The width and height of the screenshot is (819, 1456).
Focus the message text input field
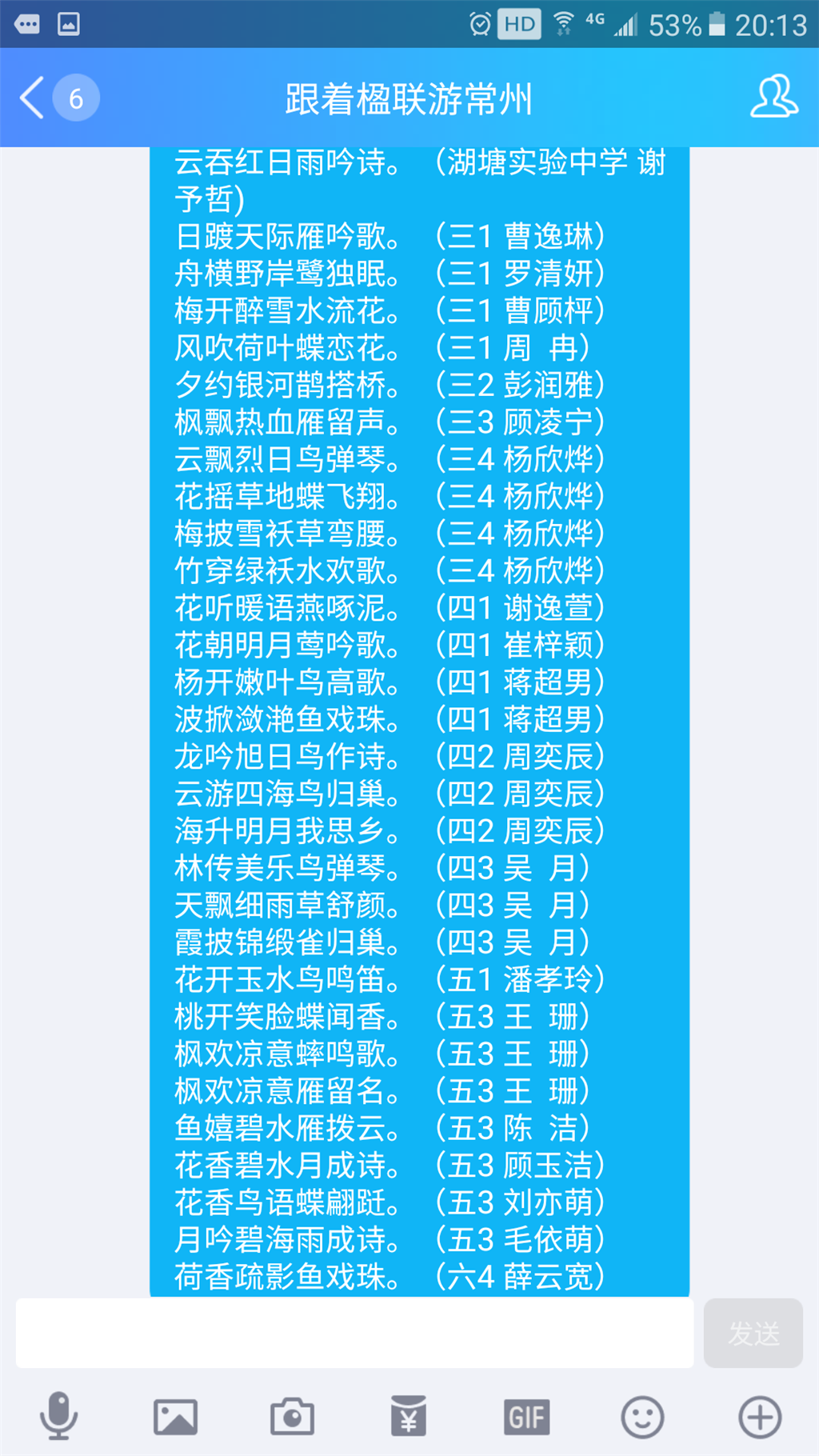click(355, 1333)
